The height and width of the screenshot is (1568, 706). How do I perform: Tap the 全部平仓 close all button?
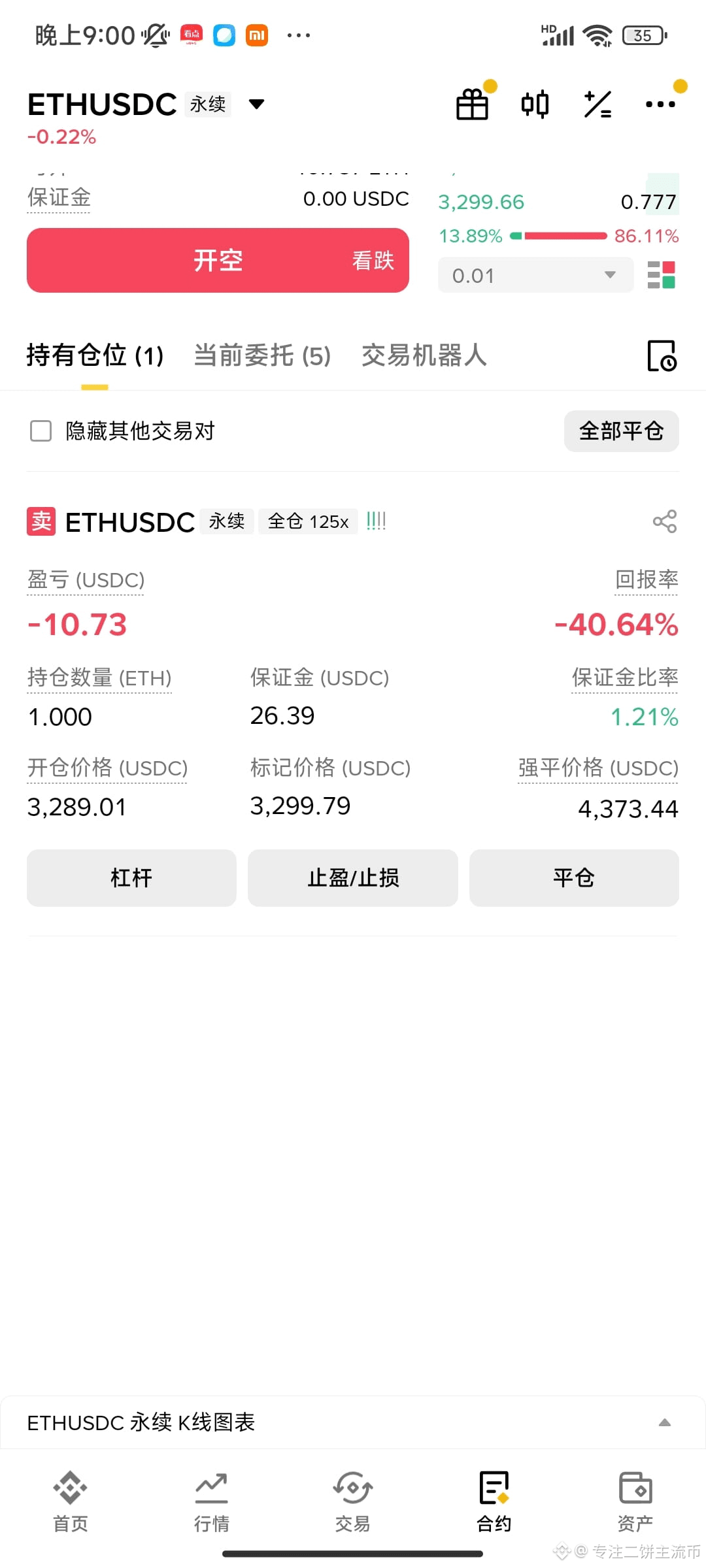[x=620, y=431]
